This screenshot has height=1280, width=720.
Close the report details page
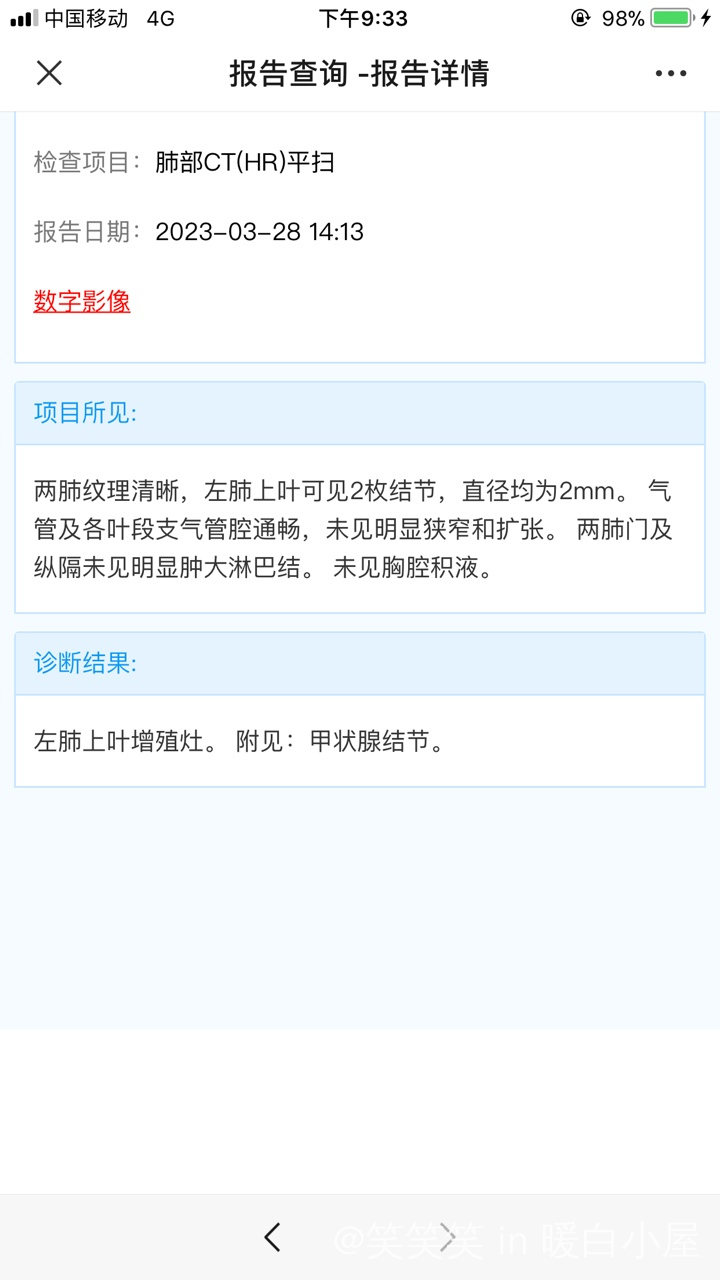pos(49,73)
